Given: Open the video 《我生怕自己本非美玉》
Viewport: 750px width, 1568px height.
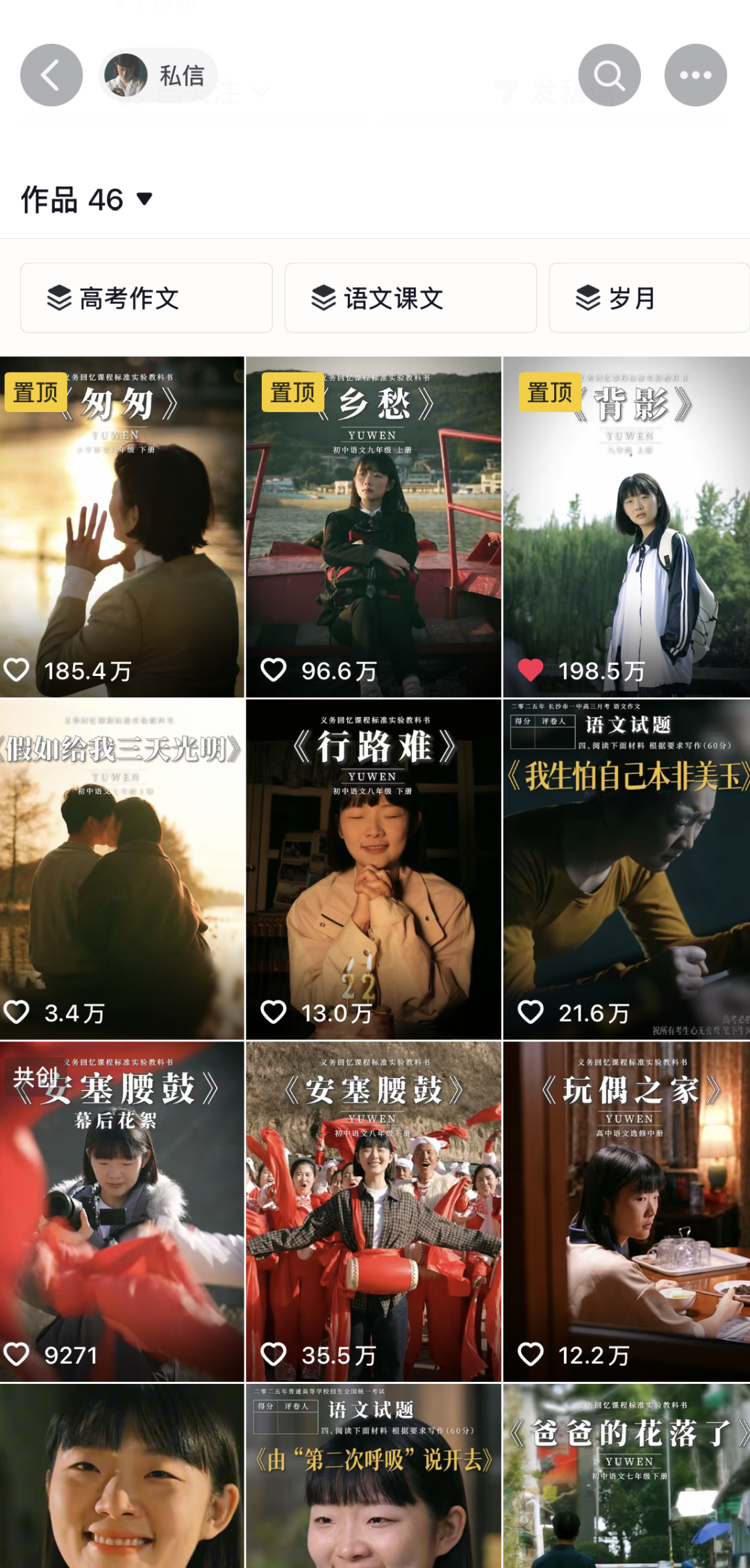Looking at the screenshot, I should [626, 868].
